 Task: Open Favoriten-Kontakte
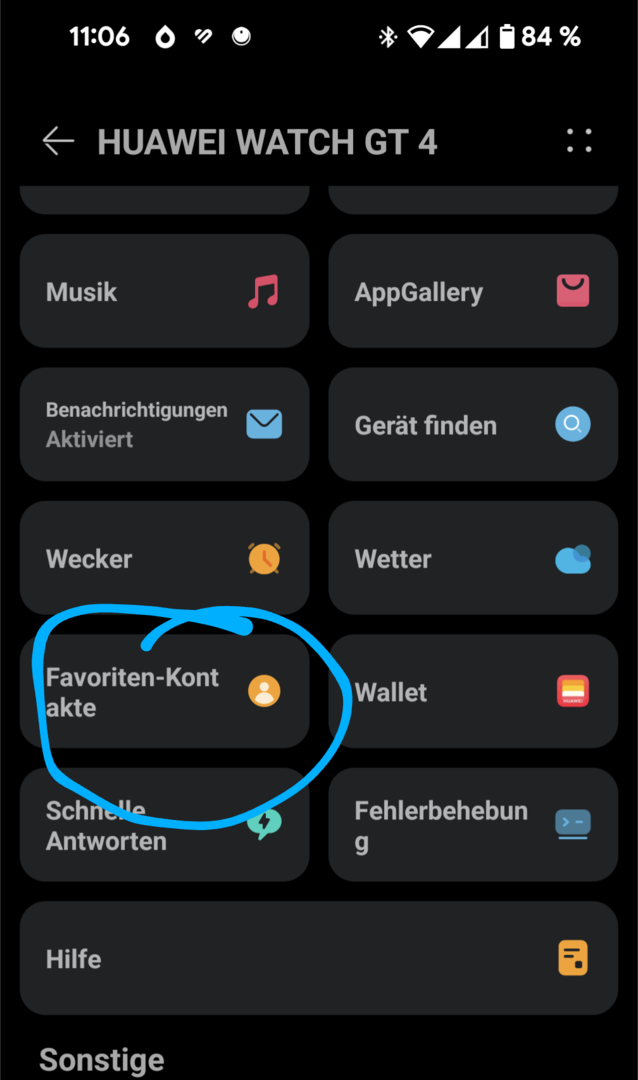pyautogui.click(x=164, y=692)
